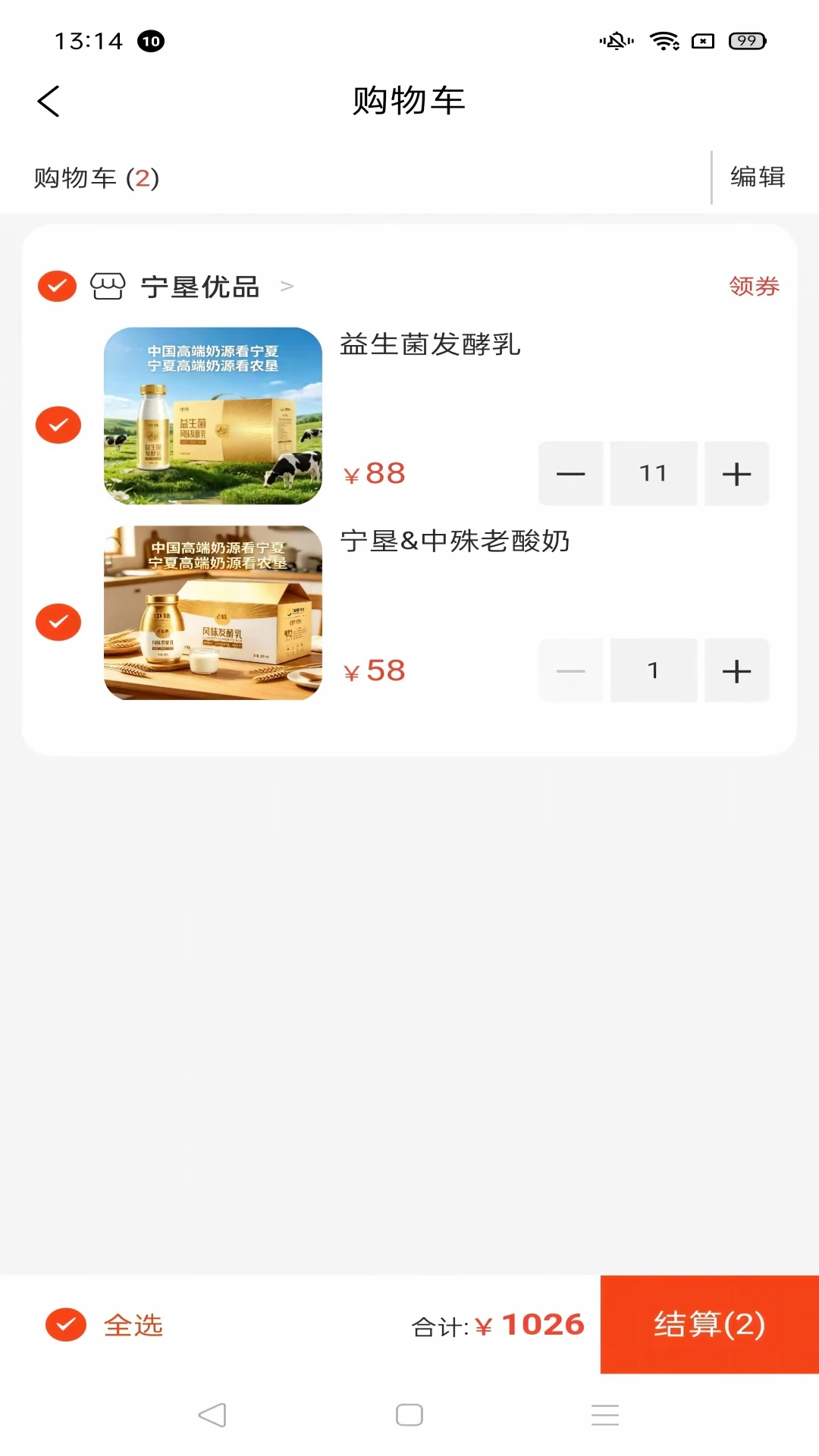Tap the quantity field showing 11
The width and height of the screenshot is (819, 1456).
click(654, 473)
